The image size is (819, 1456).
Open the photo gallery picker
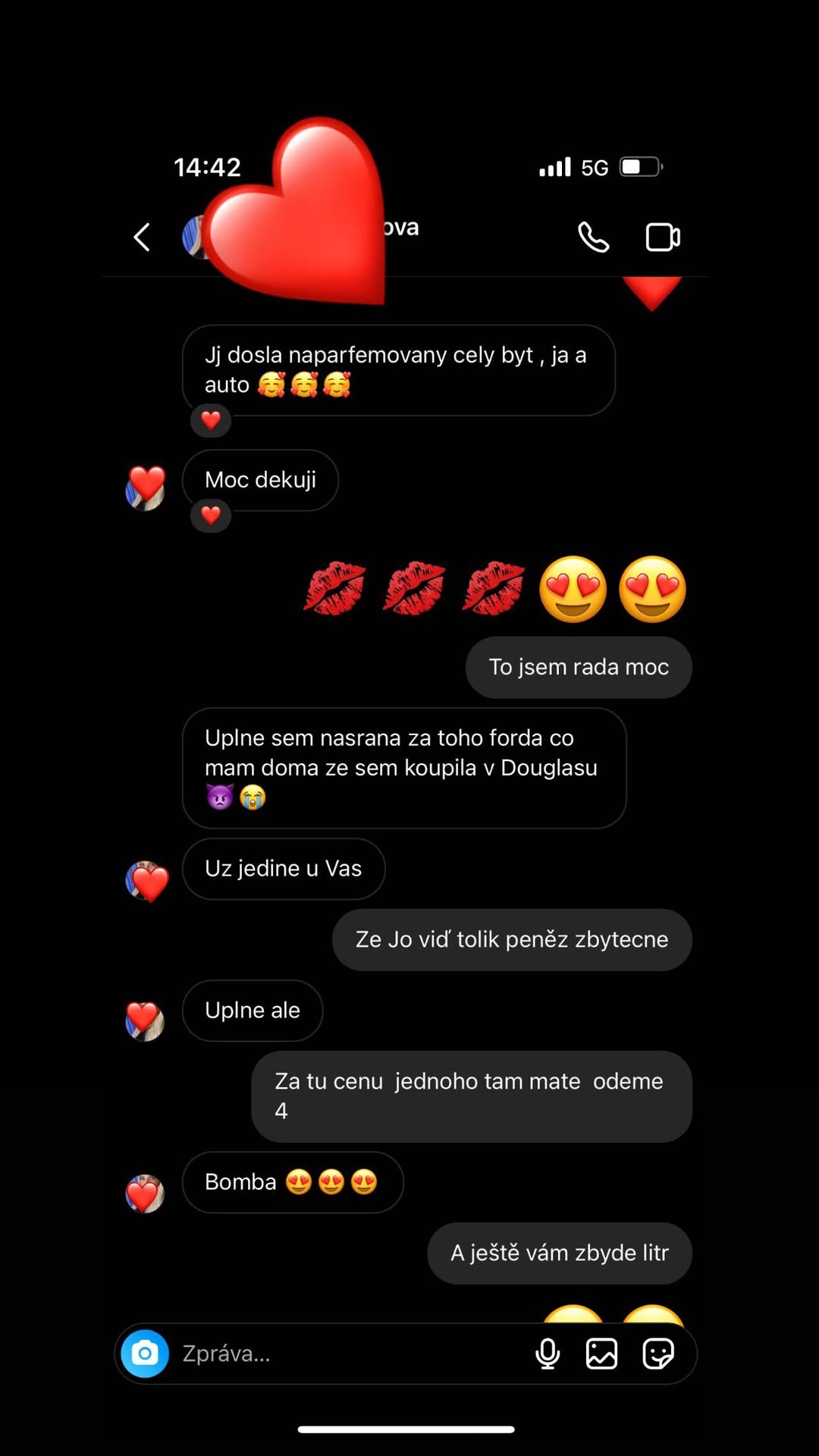pos(602,1354)
